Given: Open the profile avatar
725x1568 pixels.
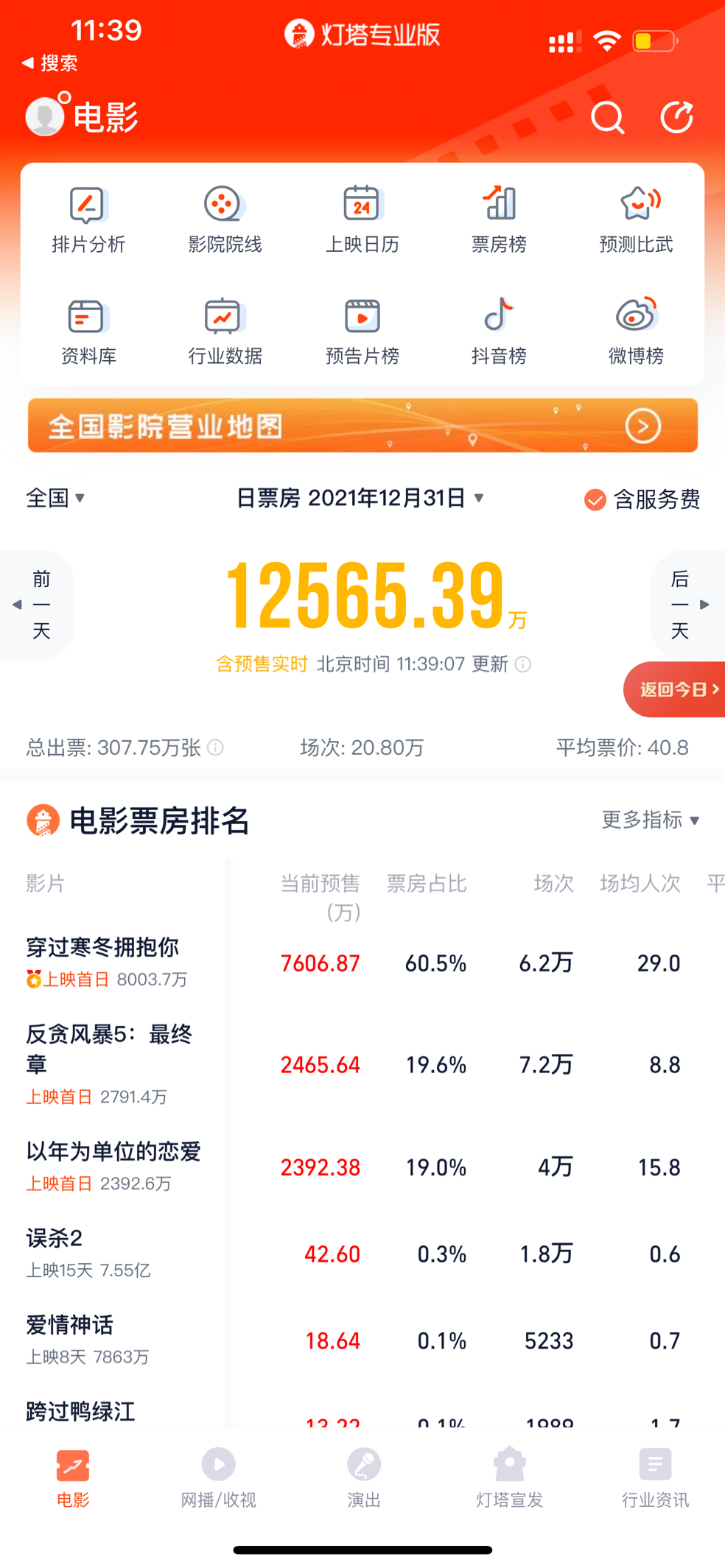Looking at the screenshot, I should [x=46, y=116].
